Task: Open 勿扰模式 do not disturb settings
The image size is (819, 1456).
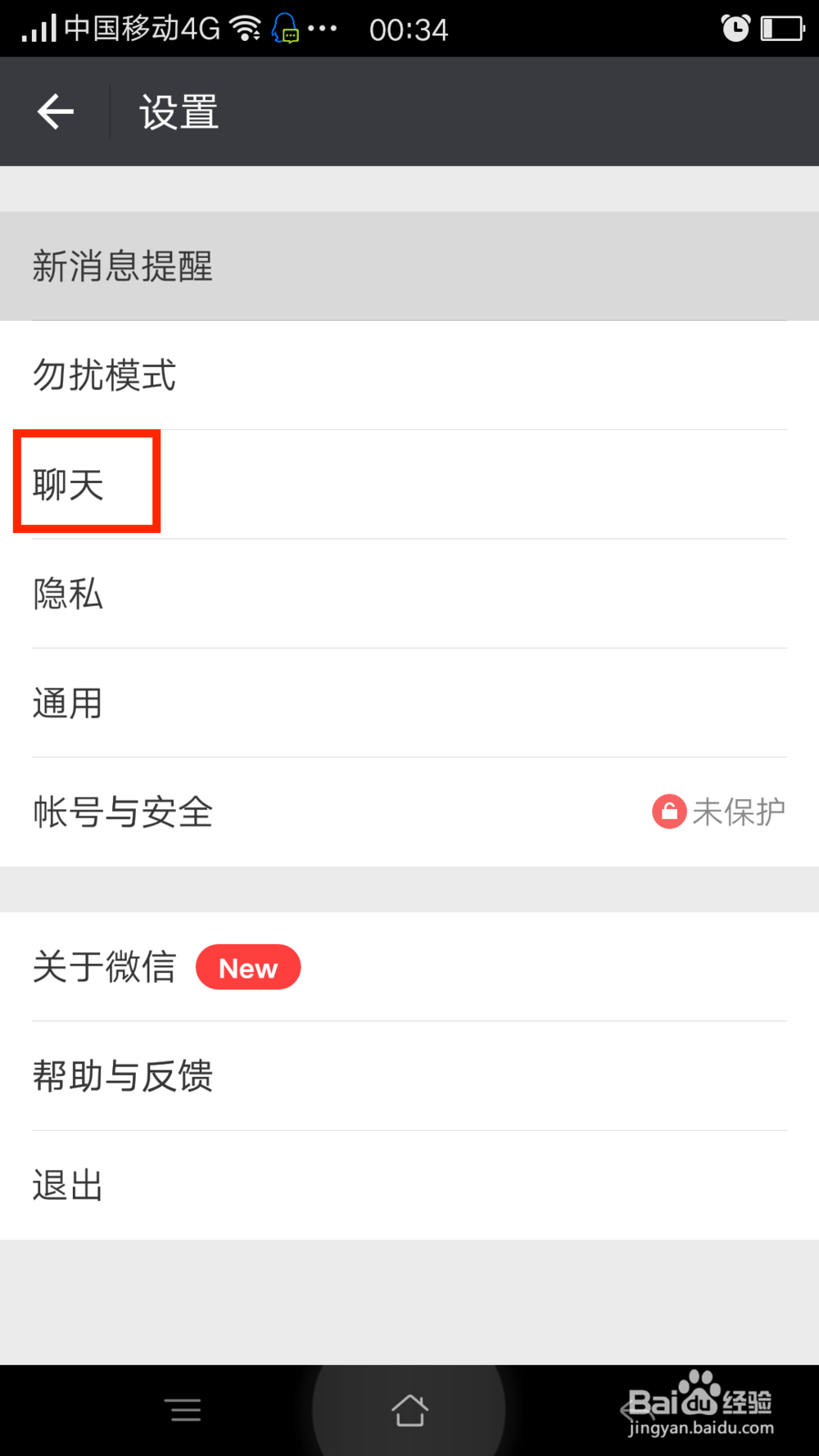Action: (103, 376)
